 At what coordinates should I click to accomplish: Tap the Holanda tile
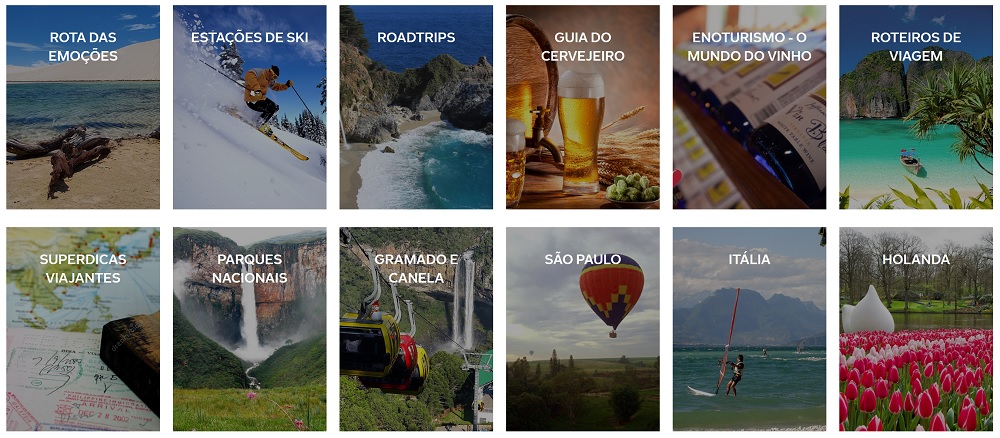click(915, 329)
